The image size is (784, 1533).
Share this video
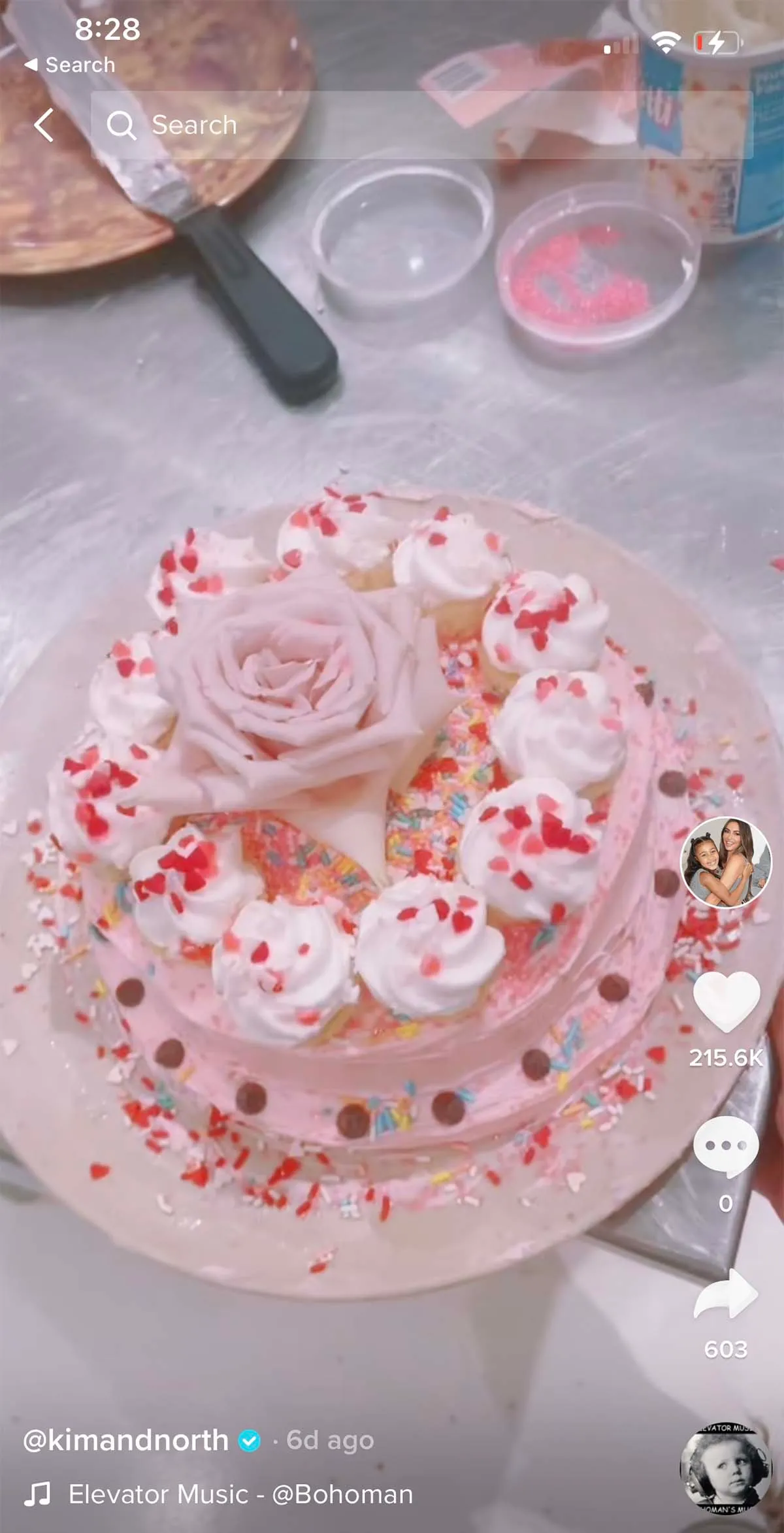click(x=726, y=1294)
